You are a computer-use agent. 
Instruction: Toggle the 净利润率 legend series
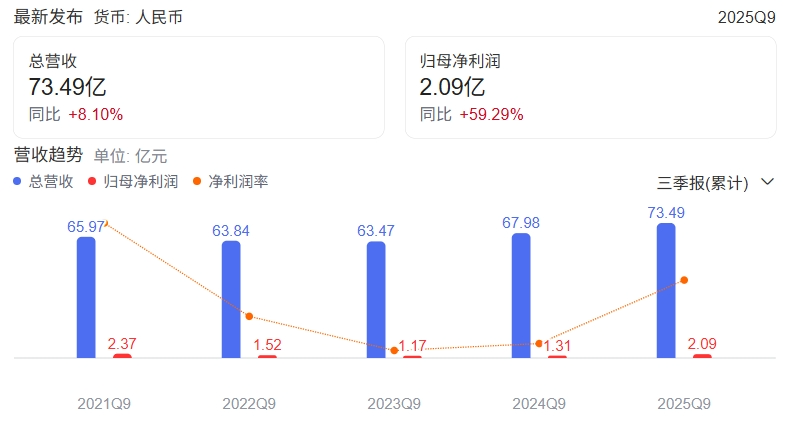click(230, 182)
